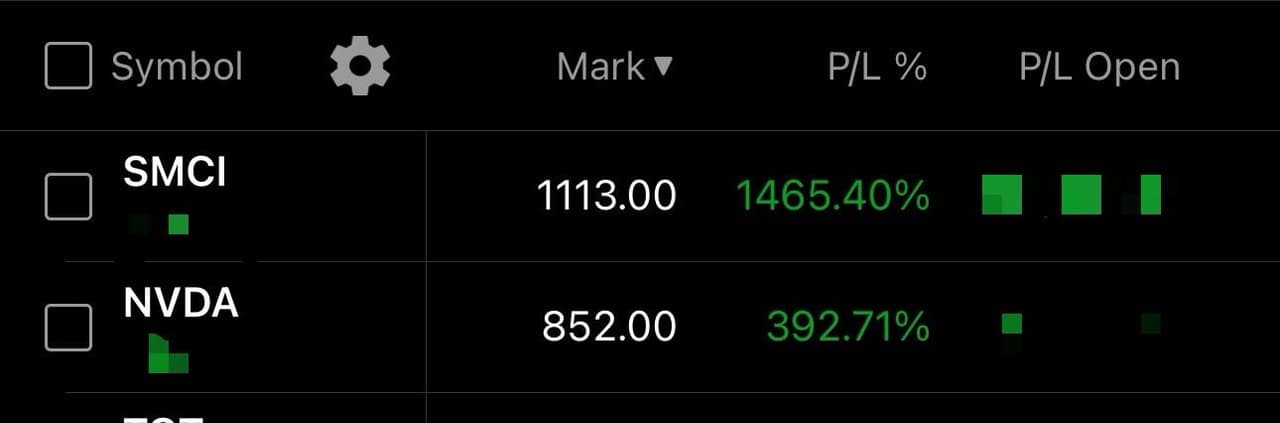
Task: Open the NVDA position row
Action: (181, 304)
